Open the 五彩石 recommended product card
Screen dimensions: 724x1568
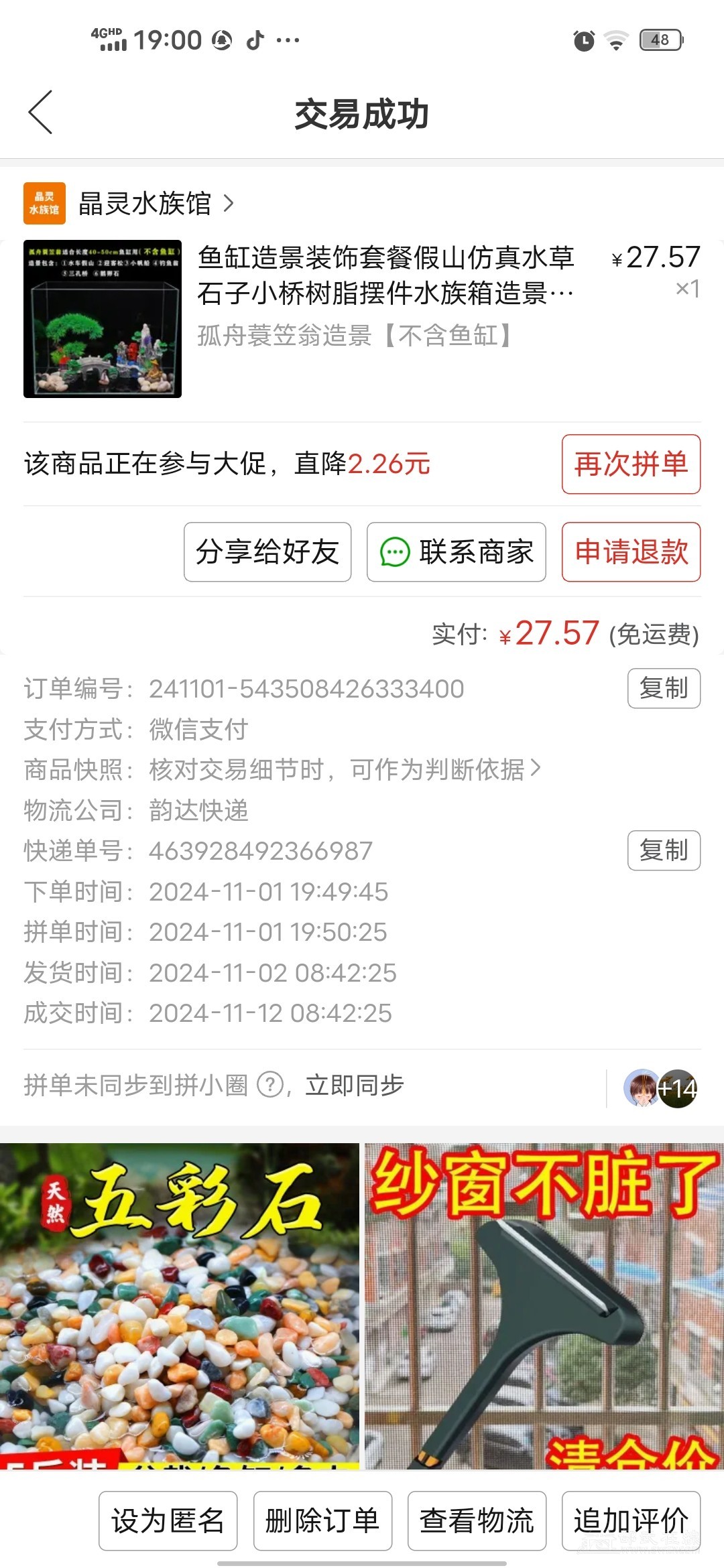[x=179, y=1307]
